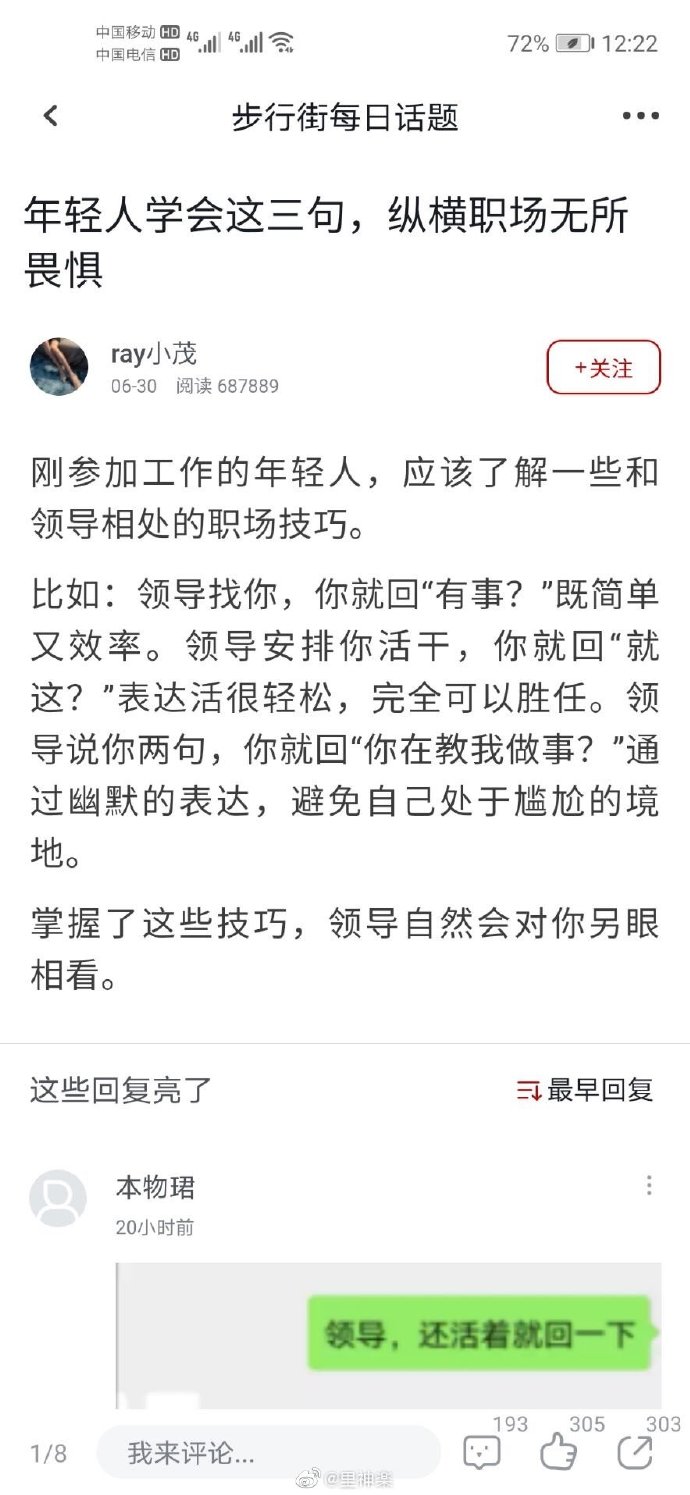This screenshot has width=690, height=1495.
Task: Tap the 我来评论 comment field
Action: (268, 1452)
